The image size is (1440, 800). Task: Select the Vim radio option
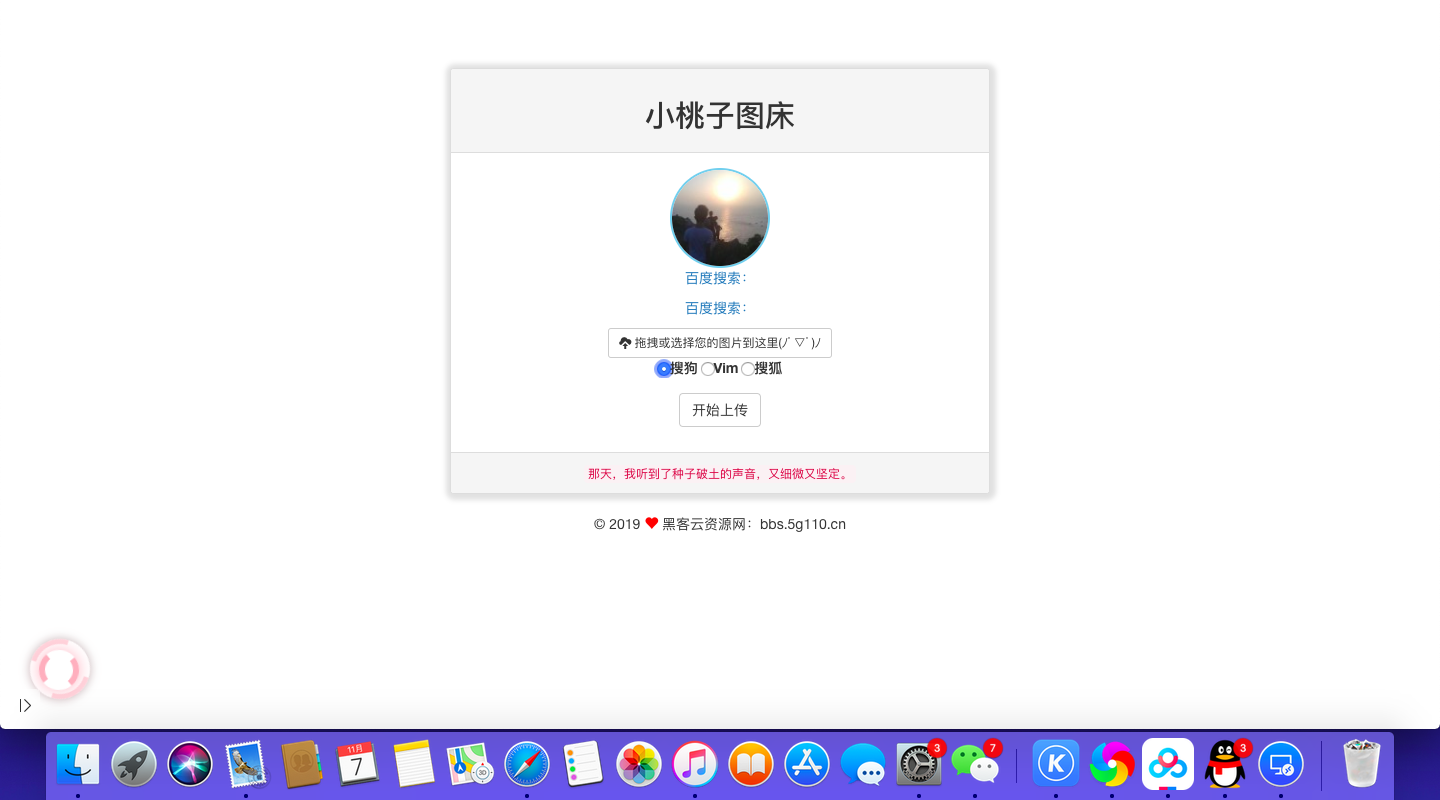click(x=708, y=369)
